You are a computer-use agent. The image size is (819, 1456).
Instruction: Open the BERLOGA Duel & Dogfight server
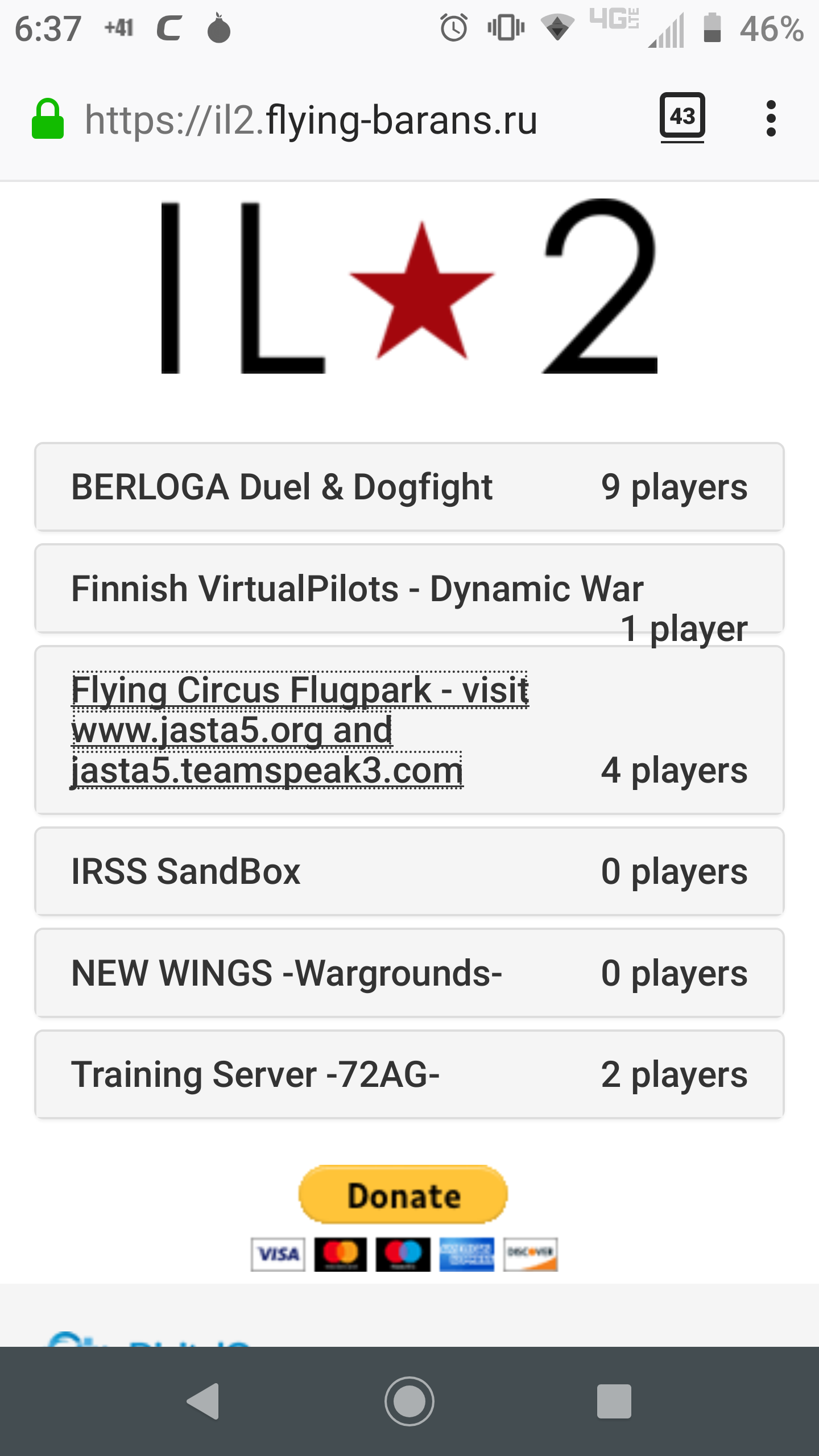coord(409,487)
